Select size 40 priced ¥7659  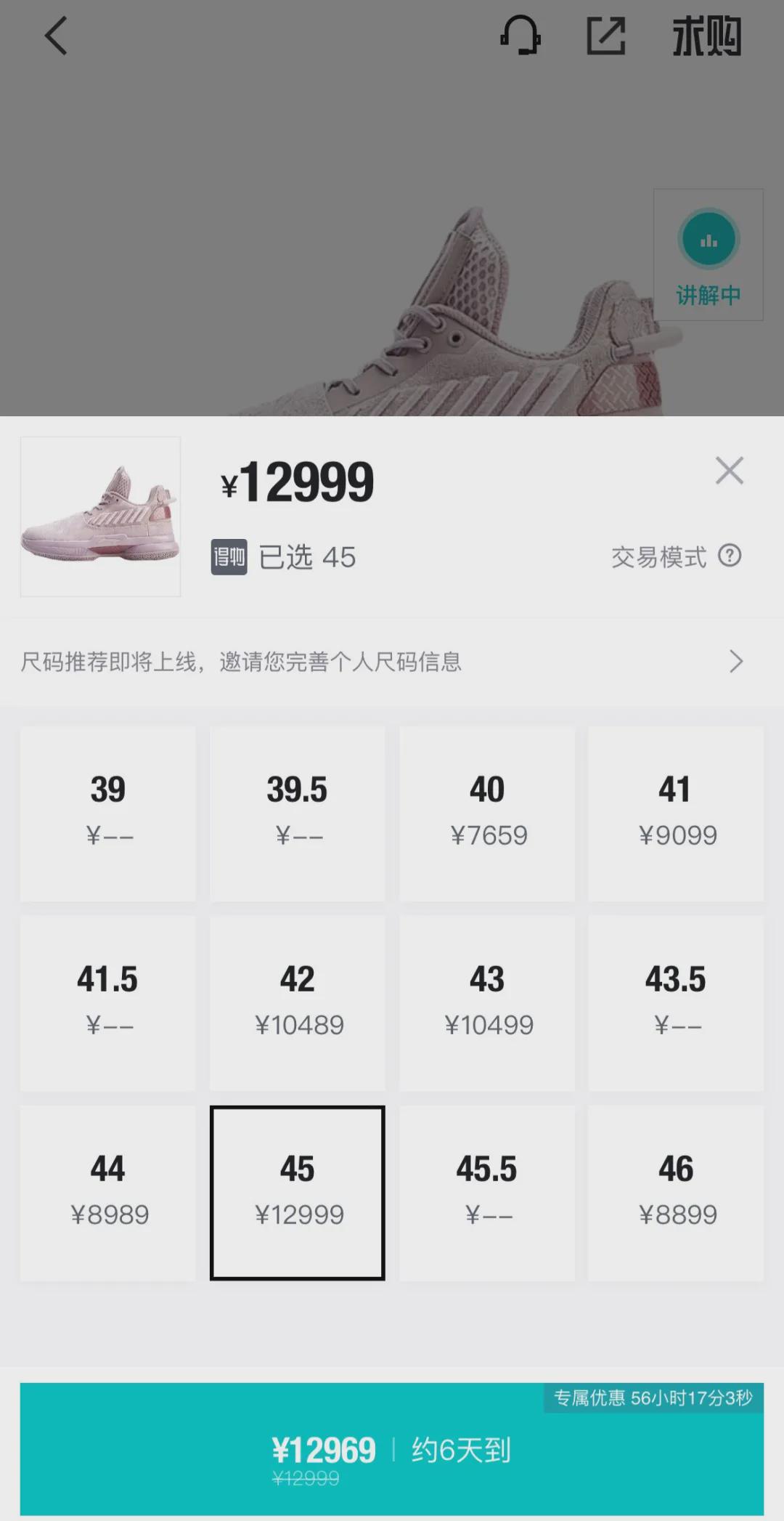486,810
